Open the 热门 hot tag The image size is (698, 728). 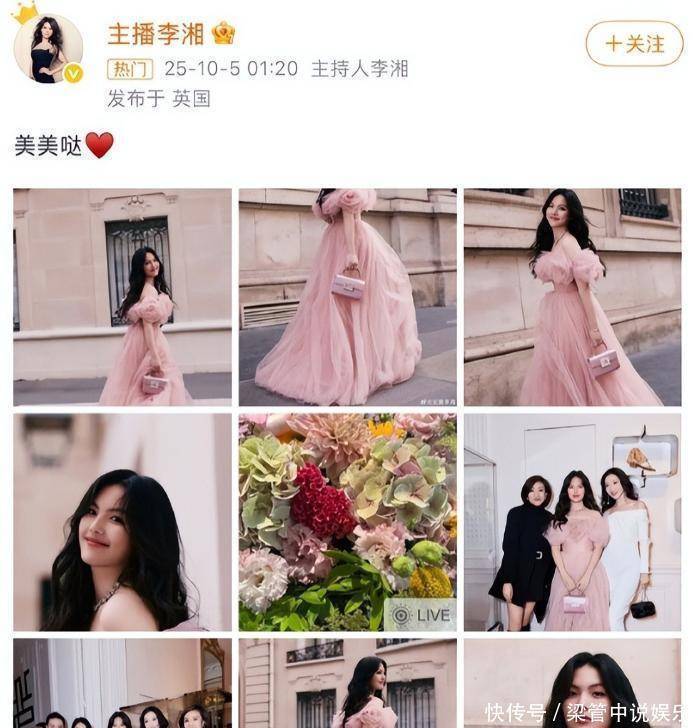point(130,70)
